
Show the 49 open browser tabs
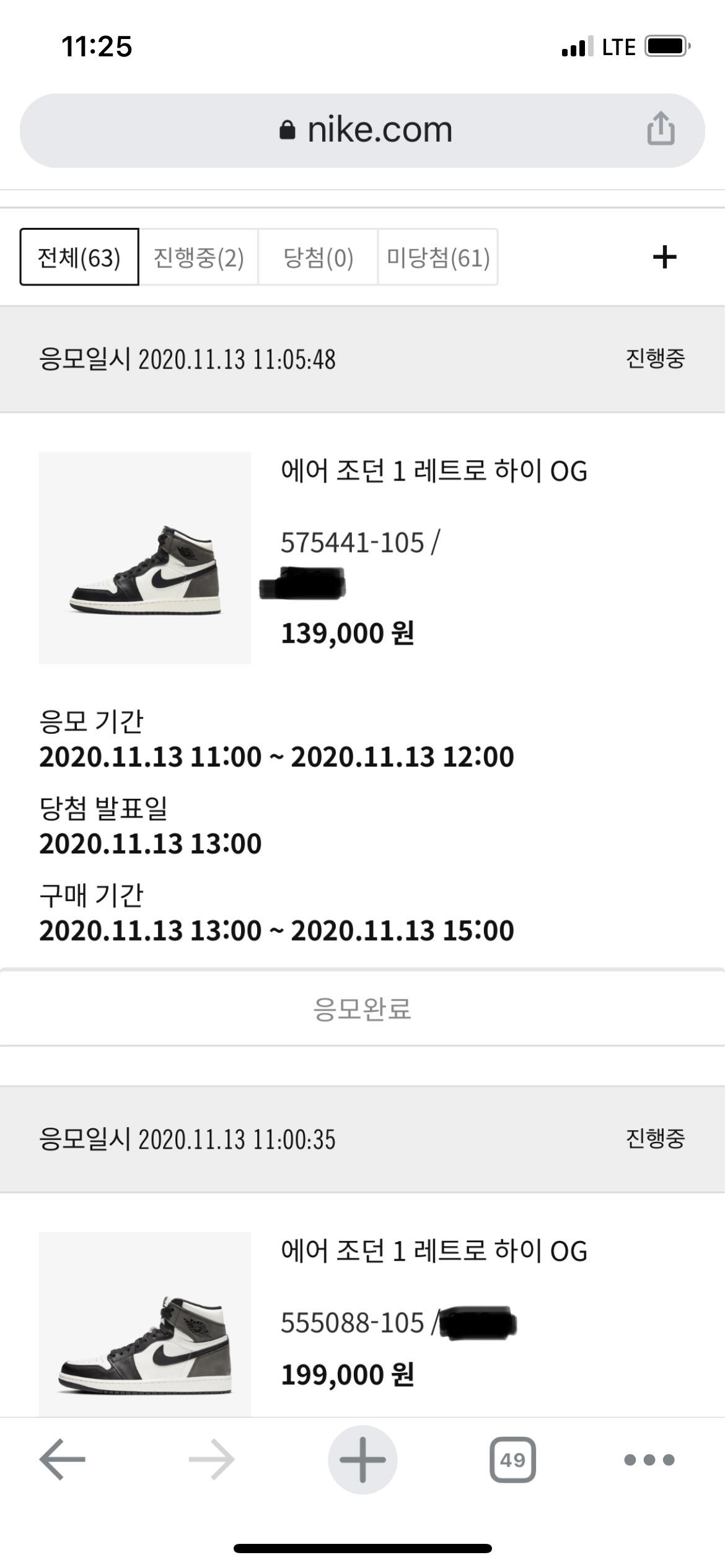click(512, 1460)
